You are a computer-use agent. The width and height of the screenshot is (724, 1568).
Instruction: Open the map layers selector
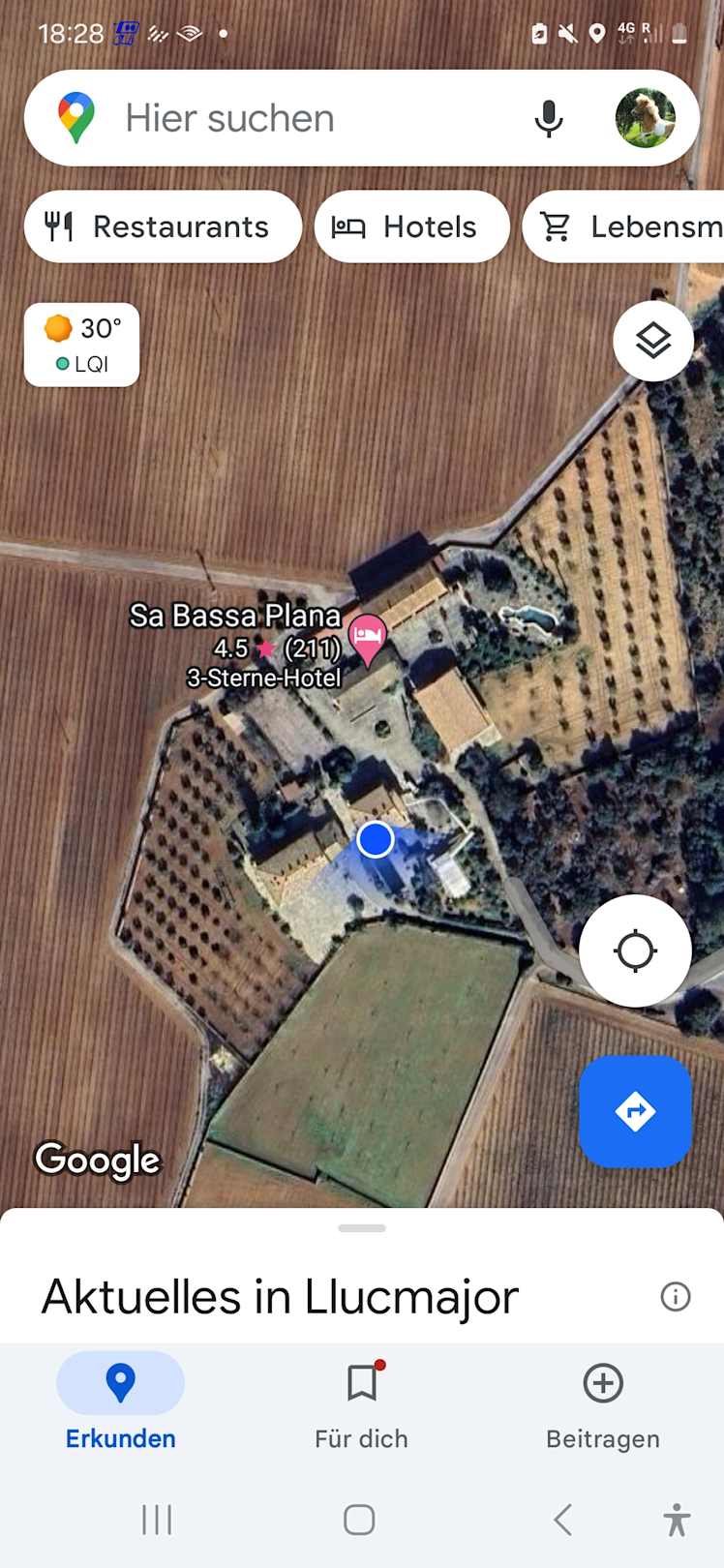[653, 341]
